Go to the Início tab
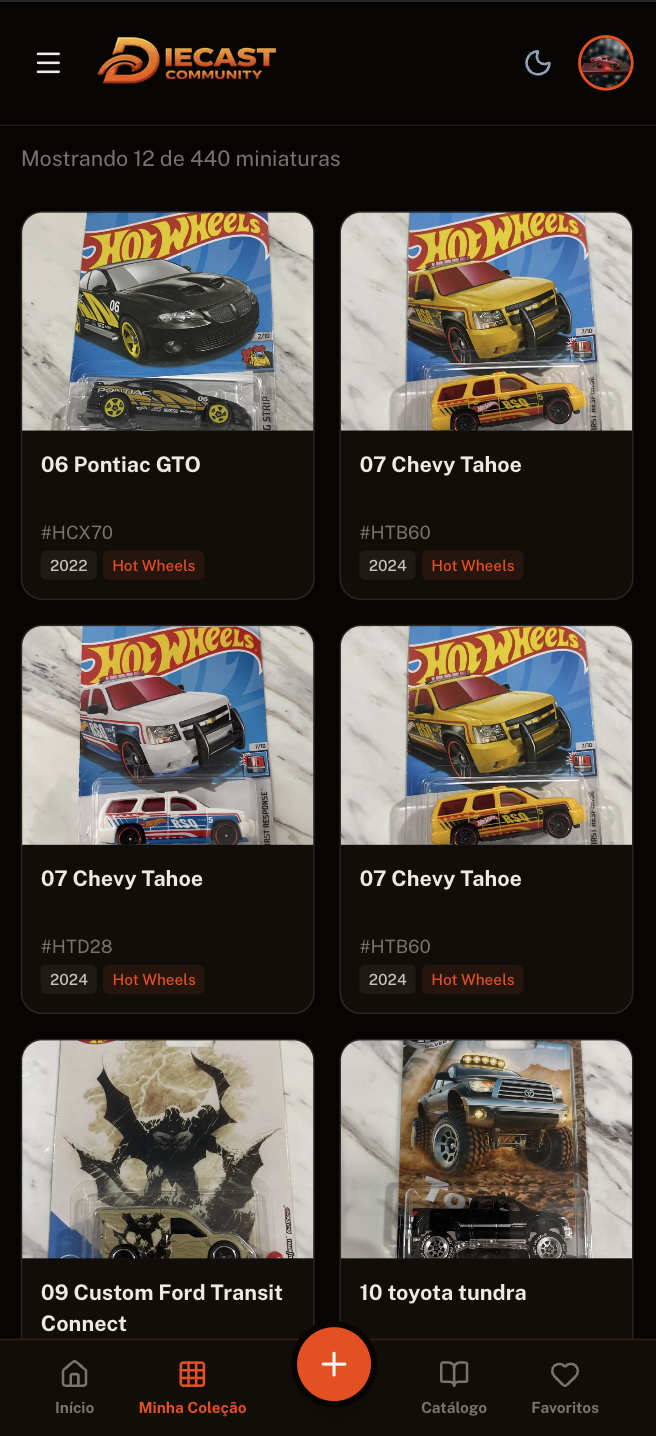 75,1387
